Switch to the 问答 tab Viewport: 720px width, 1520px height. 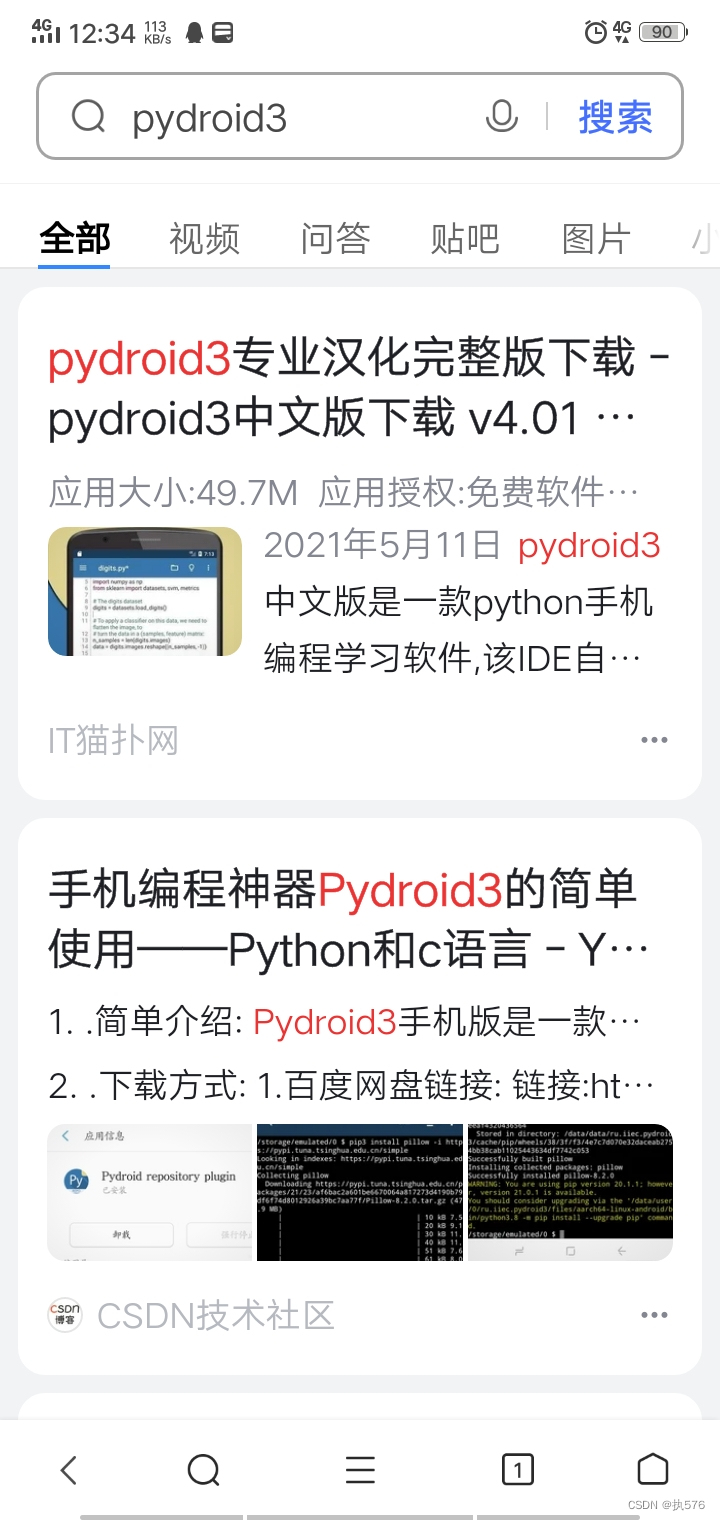tap(335, 239)
